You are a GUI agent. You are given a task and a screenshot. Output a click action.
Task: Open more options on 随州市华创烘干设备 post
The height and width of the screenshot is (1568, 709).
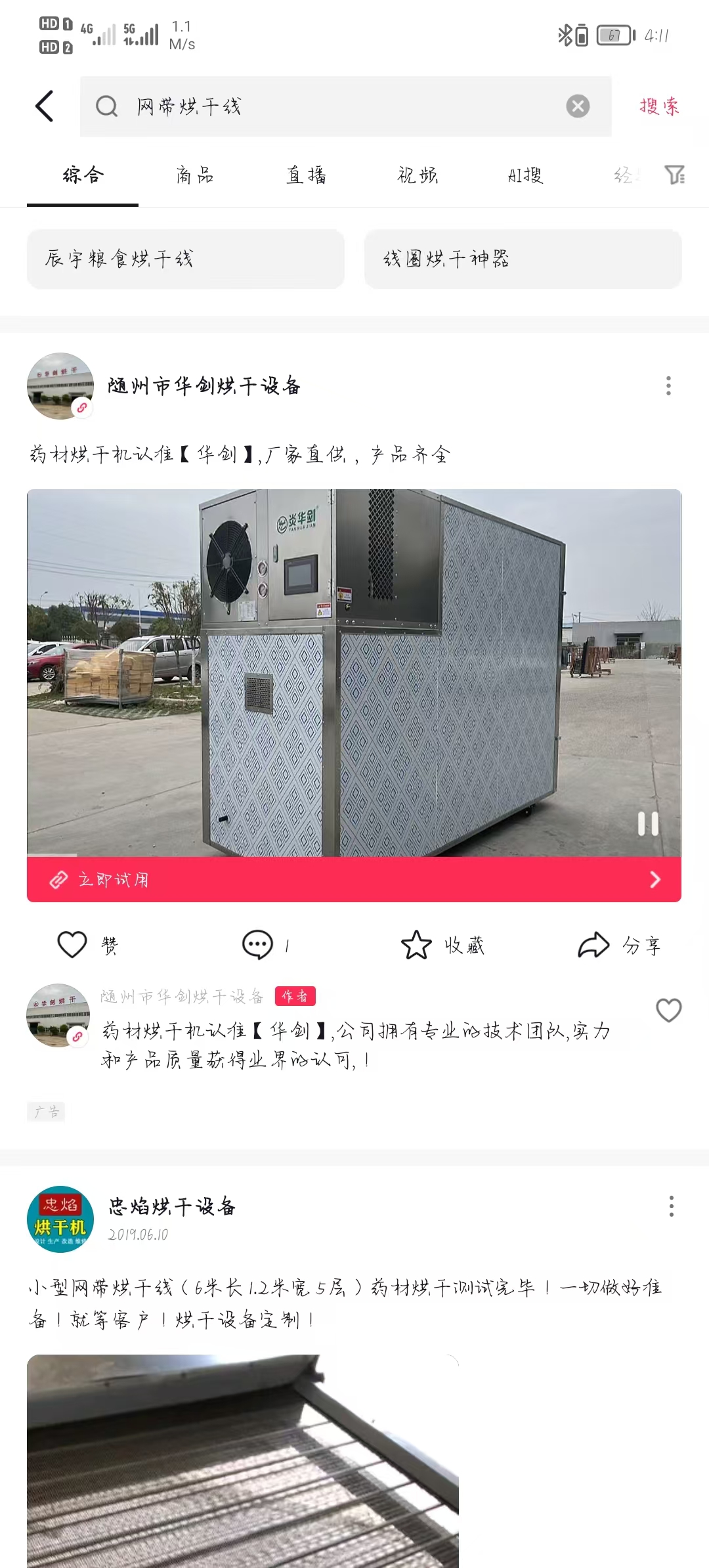pyautogui.click(x=668, y=386)
